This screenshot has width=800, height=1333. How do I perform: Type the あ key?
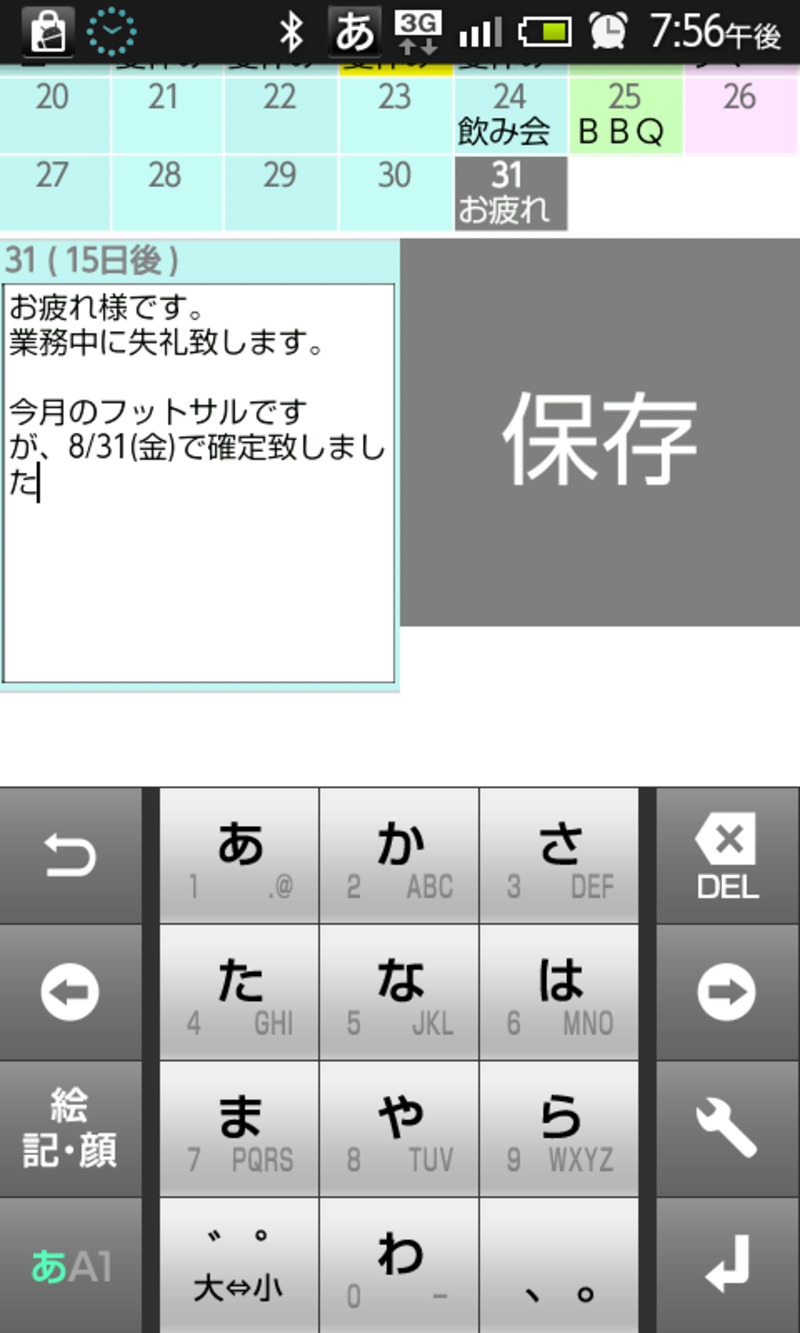pos(239,856)
